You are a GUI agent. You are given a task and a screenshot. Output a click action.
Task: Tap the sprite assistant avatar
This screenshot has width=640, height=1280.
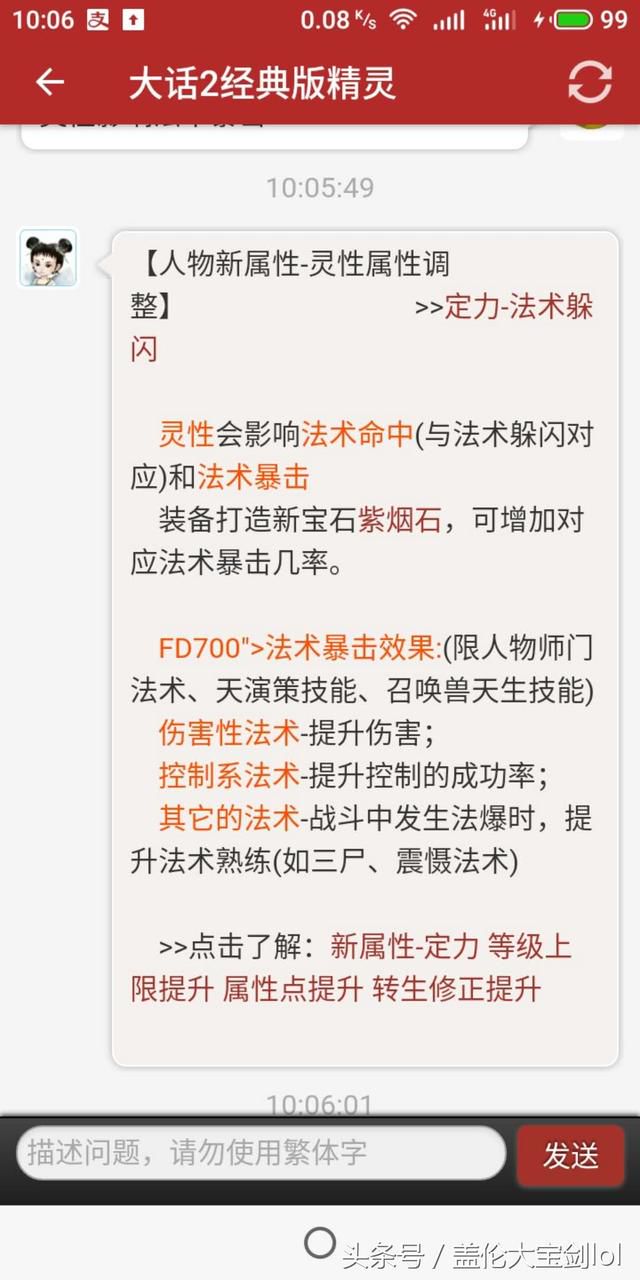tap(48, 258)
